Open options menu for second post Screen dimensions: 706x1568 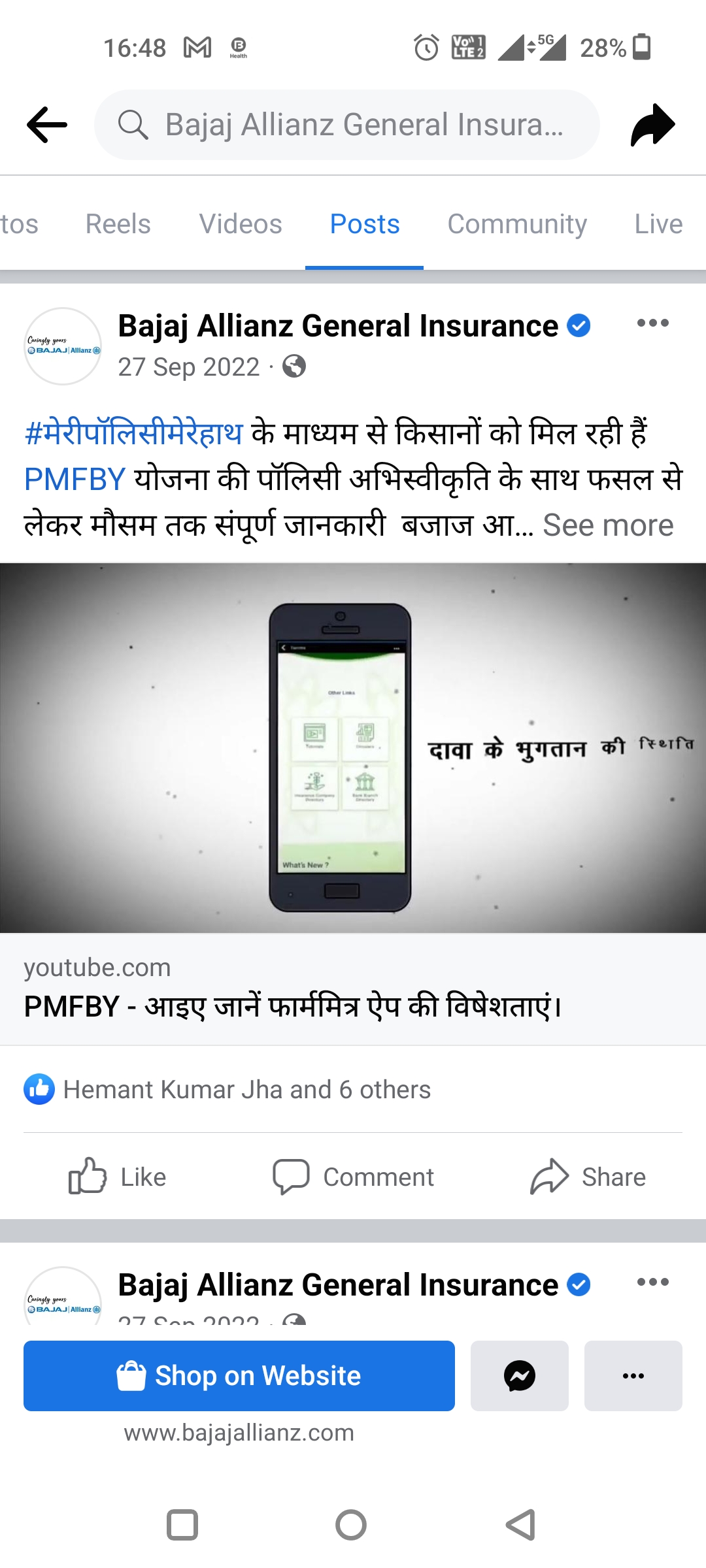(x=652, y=1282)
